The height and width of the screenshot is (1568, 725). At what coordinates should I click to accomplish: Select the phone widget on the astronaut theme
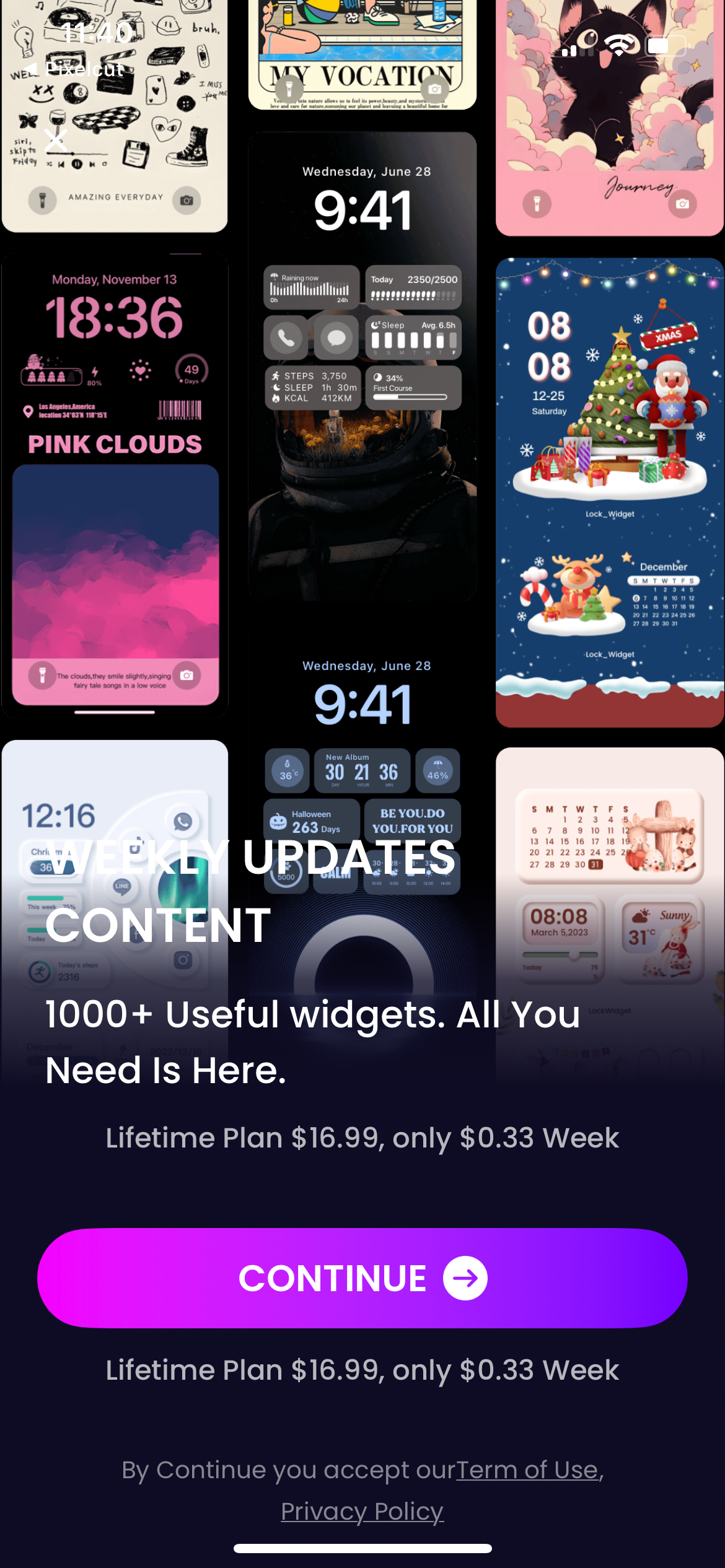(x=286, y=338)
